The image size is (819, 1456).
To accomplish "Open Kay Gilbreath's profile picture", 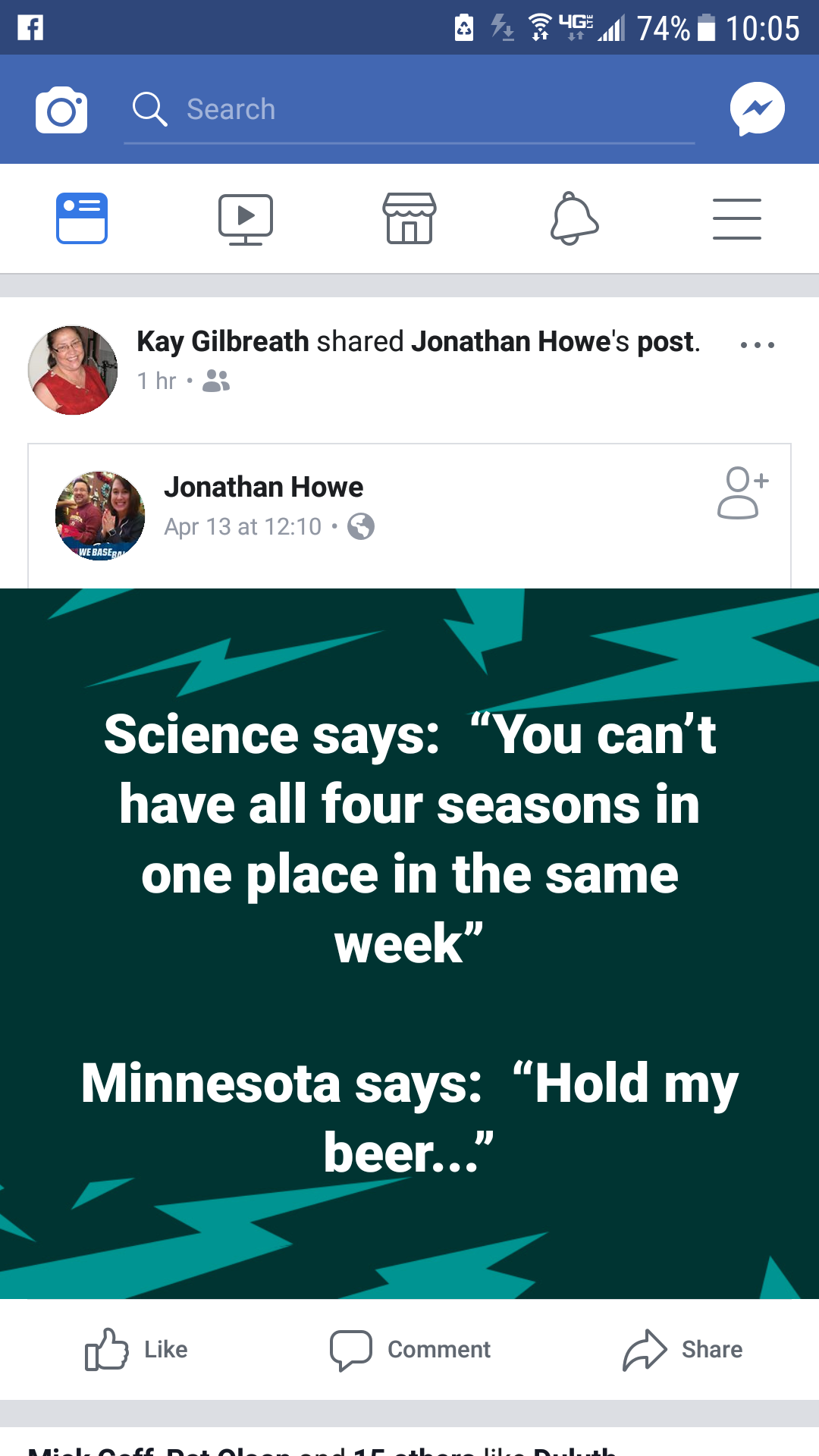I will [x=73, y=370].
